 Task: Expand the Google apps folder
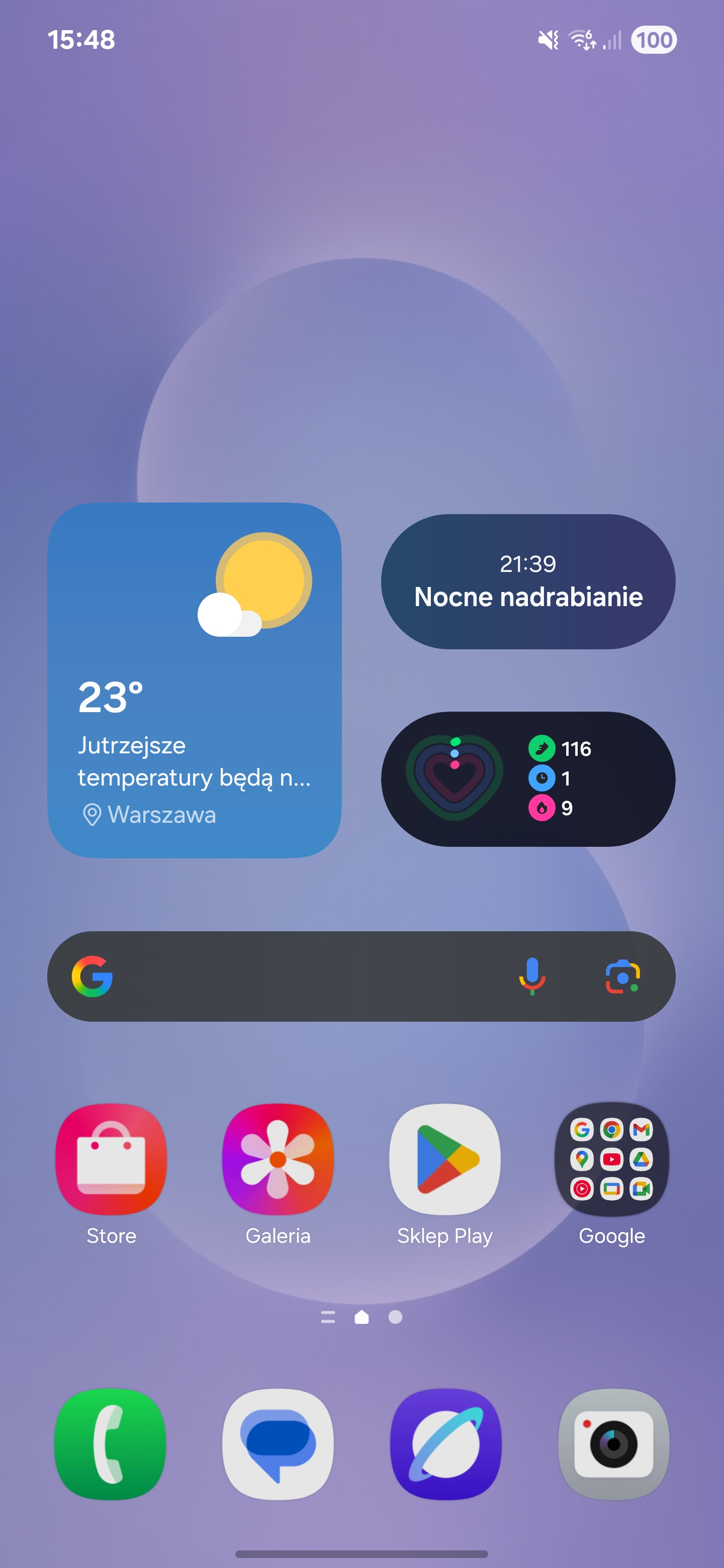coord(611,1159)
